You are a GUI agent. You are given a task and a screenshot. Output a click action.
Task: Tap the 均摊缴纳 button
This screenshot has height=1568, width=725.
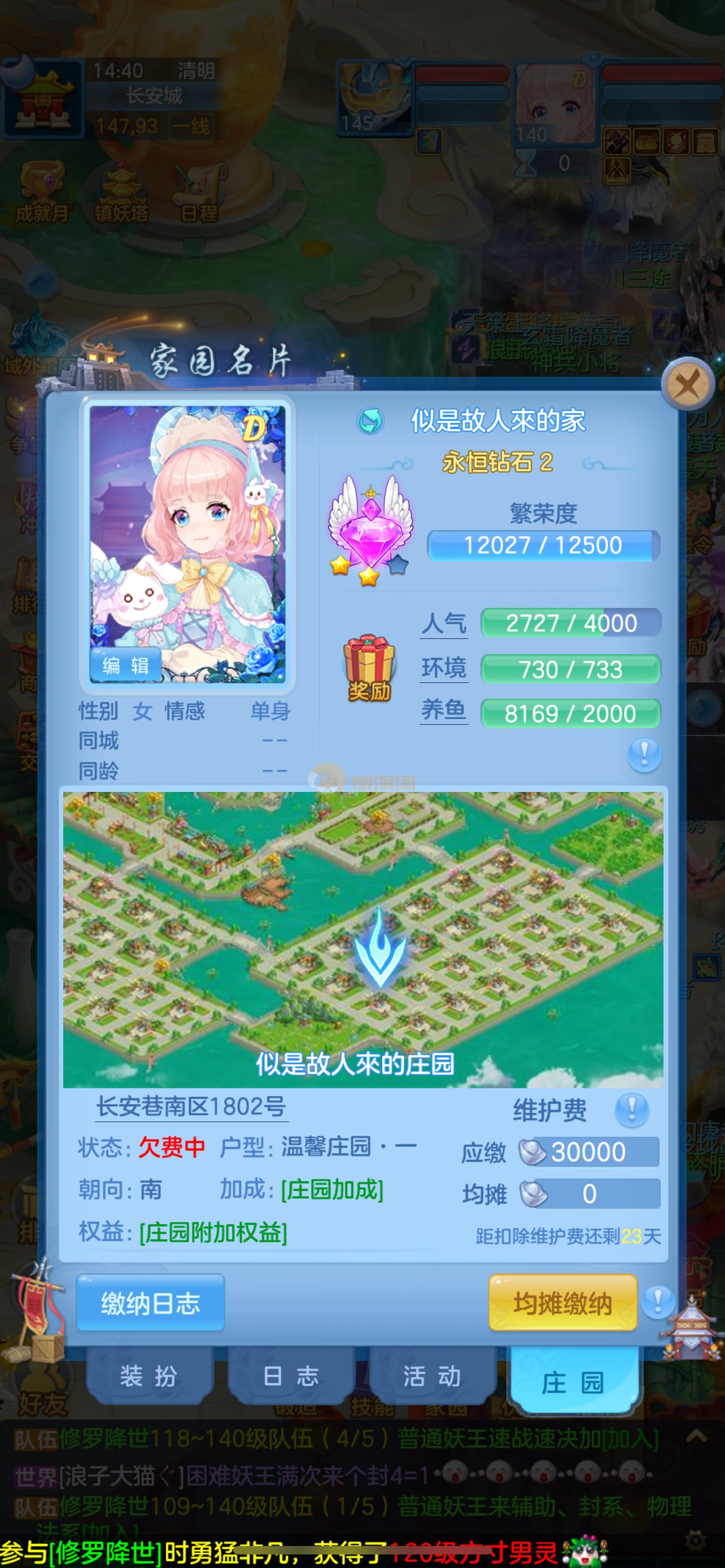pyautogui.click(x=562, y=1303)
